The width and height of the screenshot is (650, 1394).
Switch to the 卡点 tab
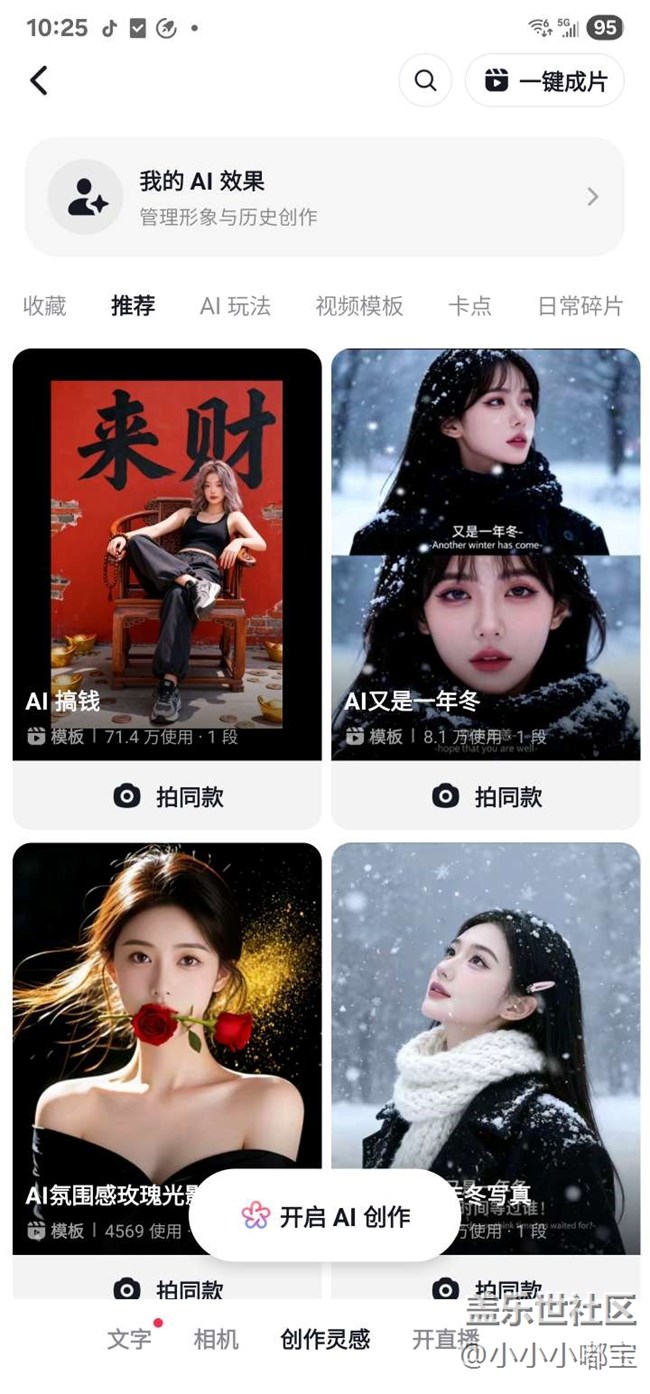pyautogui.click(x=470, y=306)
